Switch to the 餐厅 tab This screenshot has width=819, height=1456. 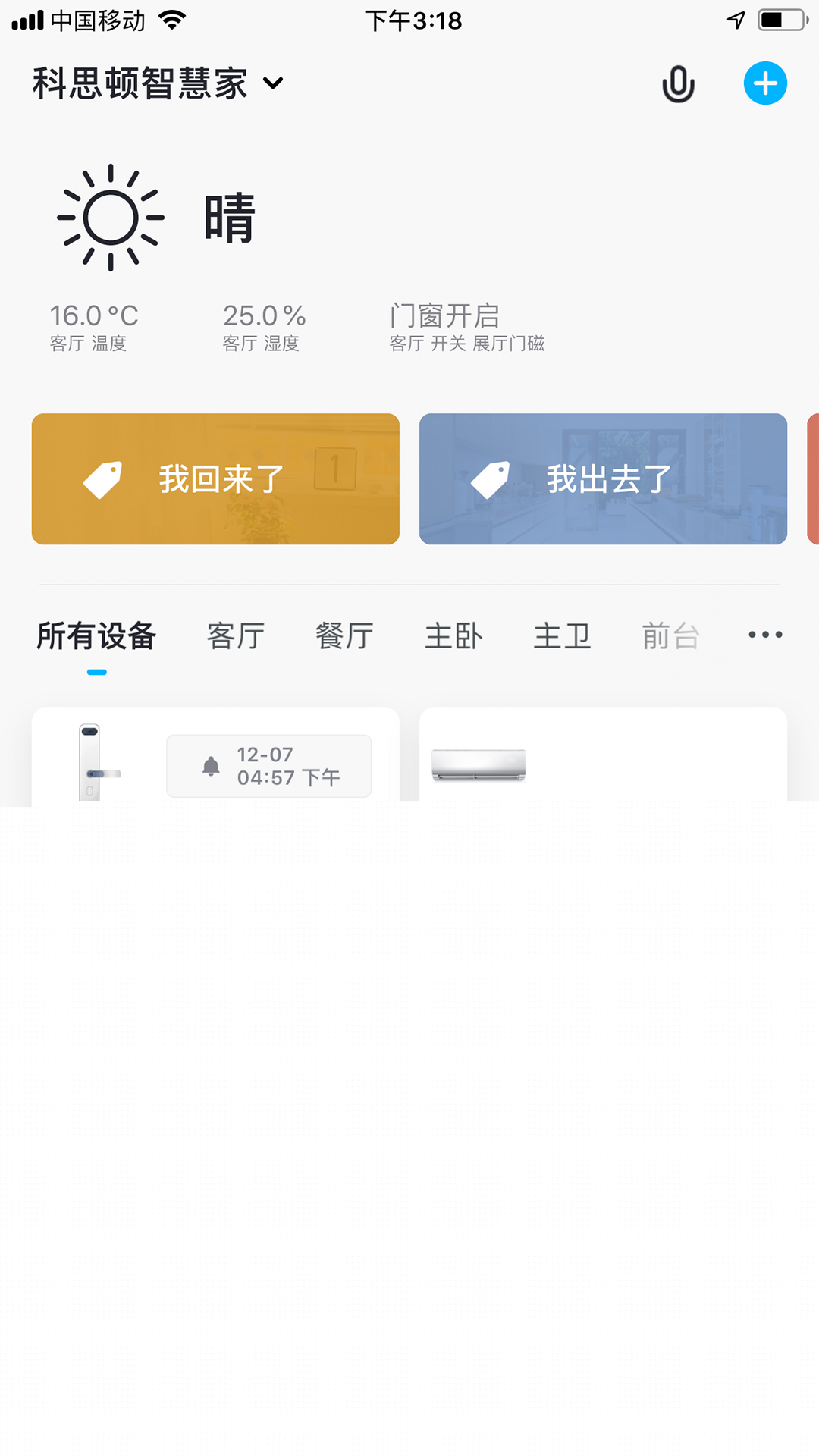point(344,636)
